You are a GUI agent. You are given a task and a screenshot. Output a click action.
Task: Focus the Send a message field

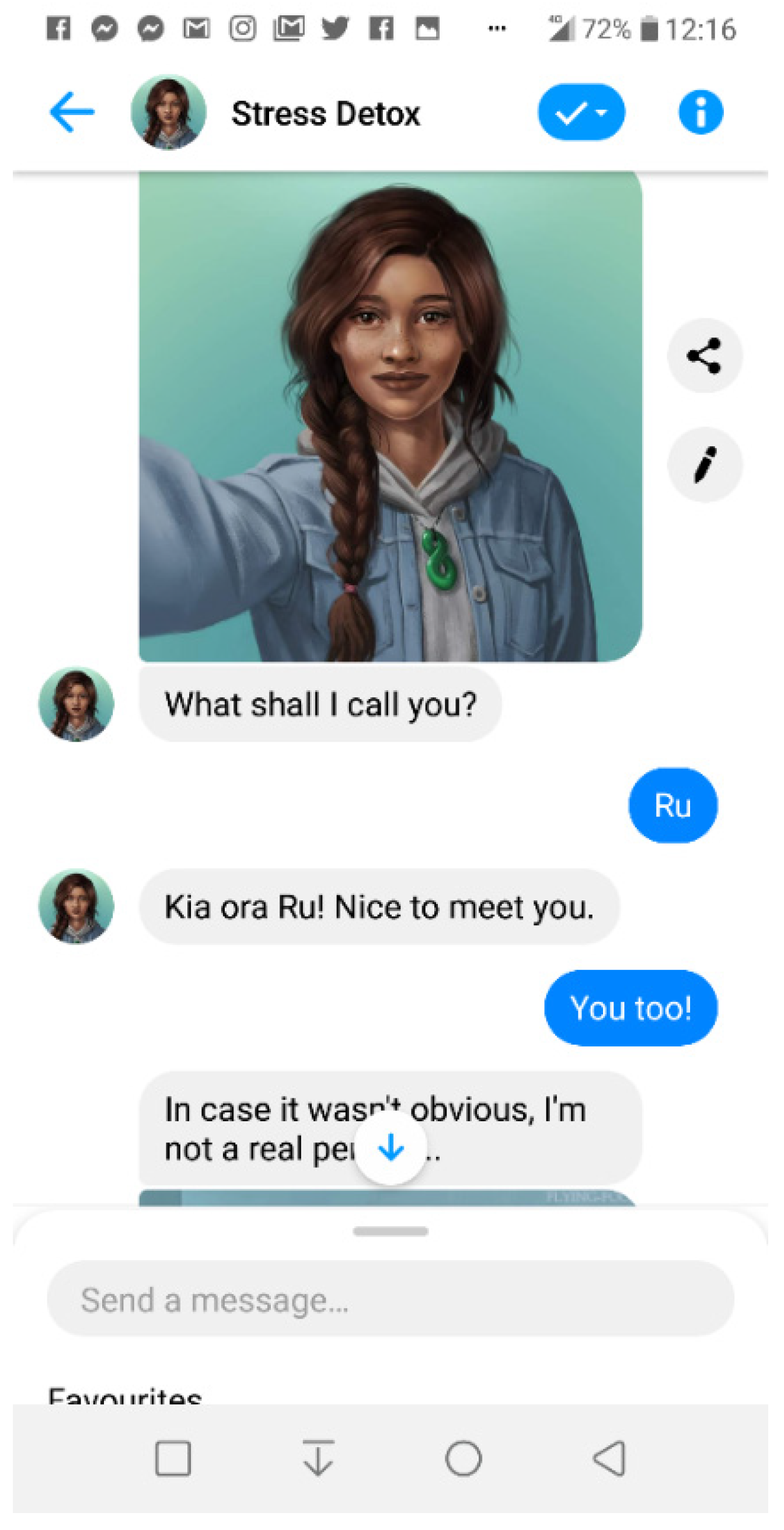[390, 1299]
